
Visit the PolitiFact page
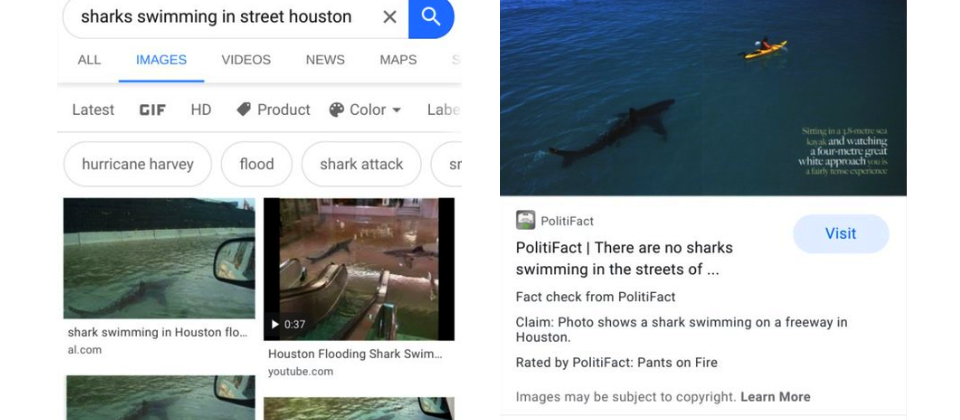840,234
